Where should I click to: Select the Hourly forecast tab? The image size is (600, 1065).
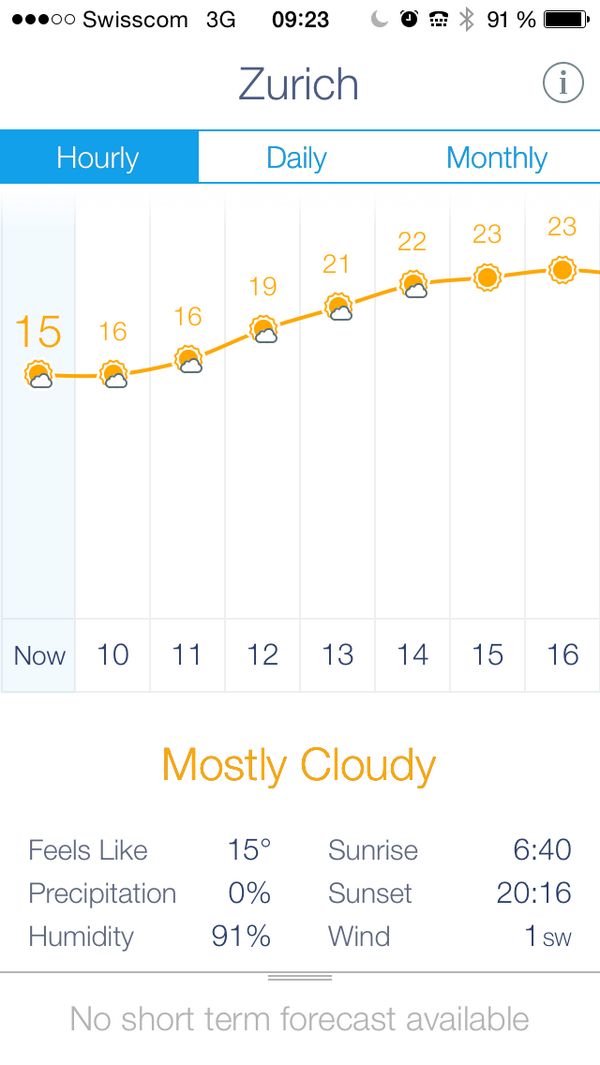98,158
